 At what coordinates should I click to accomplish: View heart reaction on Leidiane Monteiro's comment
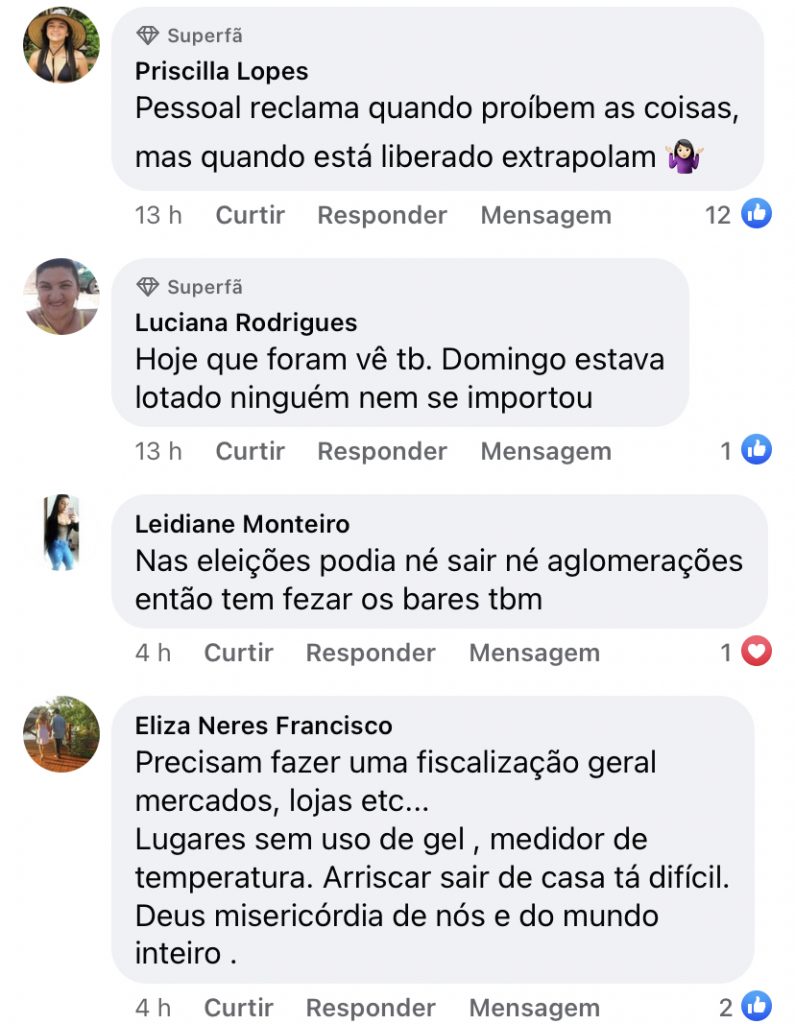pos(757,653)
